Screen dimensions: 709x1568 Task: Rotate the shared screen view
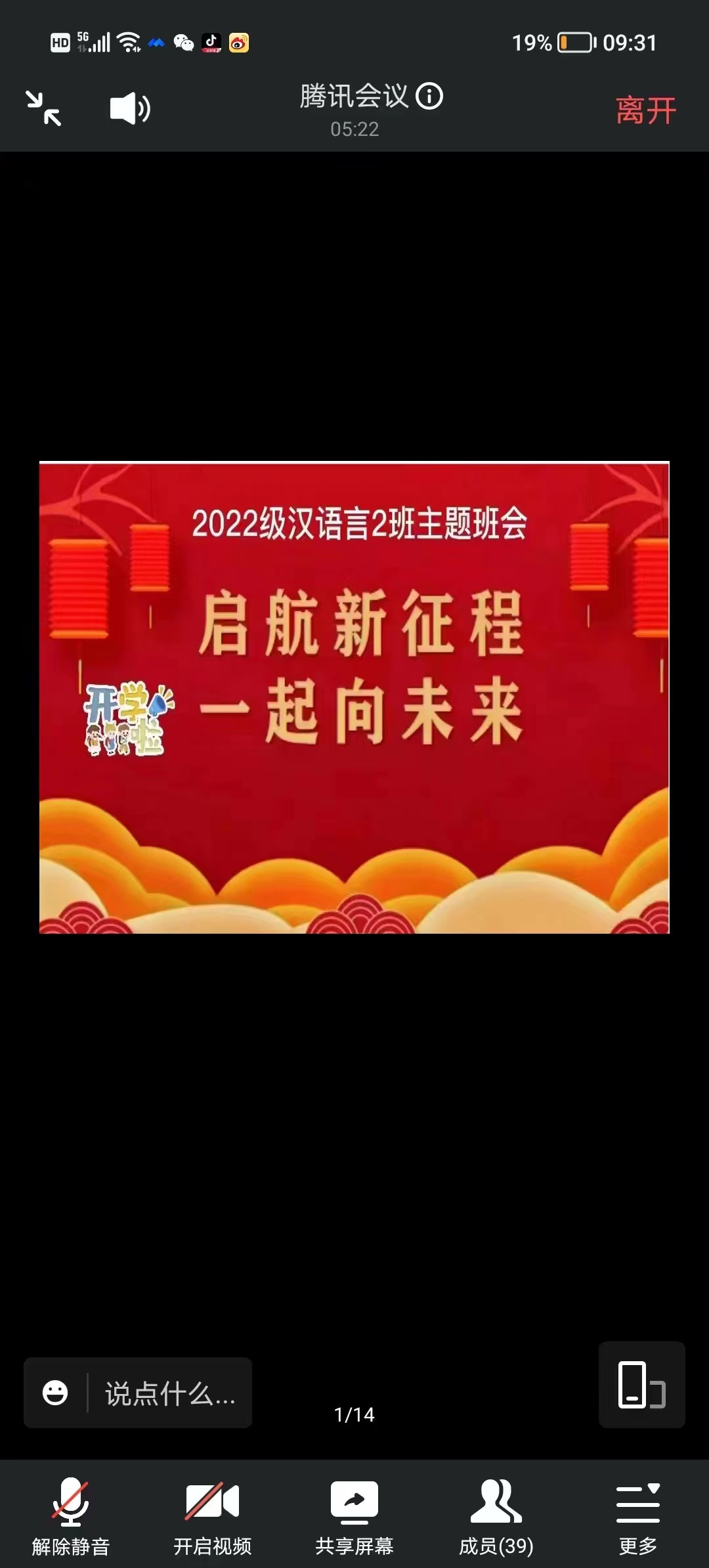641,1385
